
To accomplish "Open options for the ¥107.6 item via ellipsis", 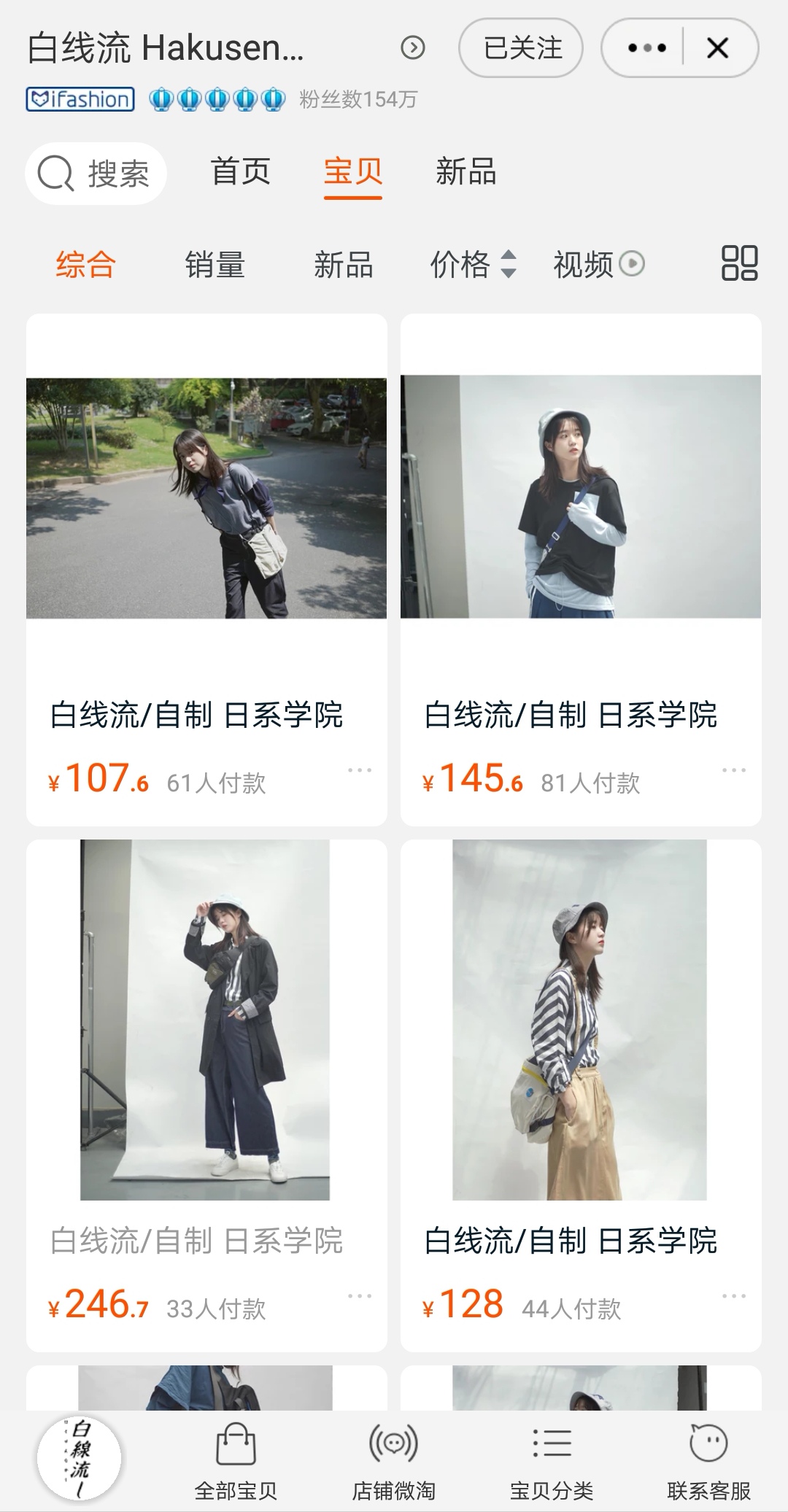I will [x=359, y=770].
